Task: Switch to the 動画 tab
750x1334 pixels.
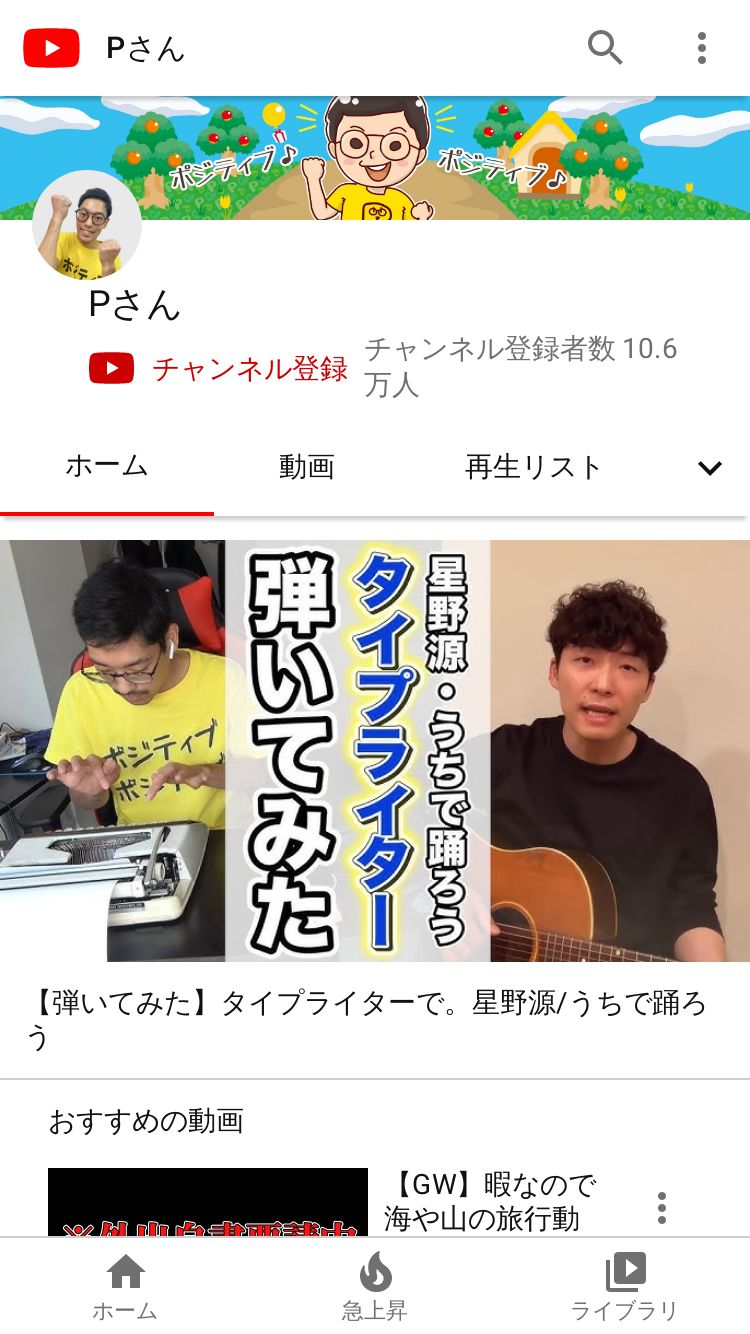Action: (x=306, y=467)
